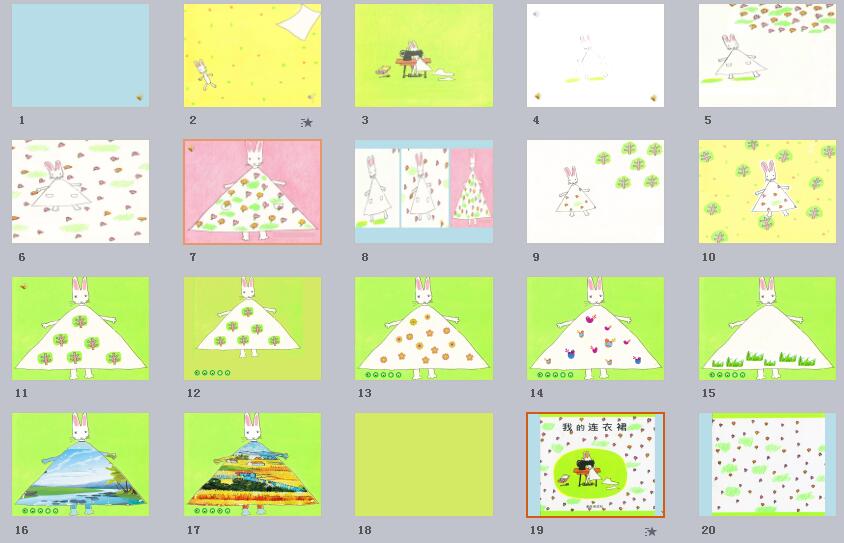The image size is (844, 543).
Task: Open slide 19 titled 我的连衣裙
Action: click(x=595, y=464)
